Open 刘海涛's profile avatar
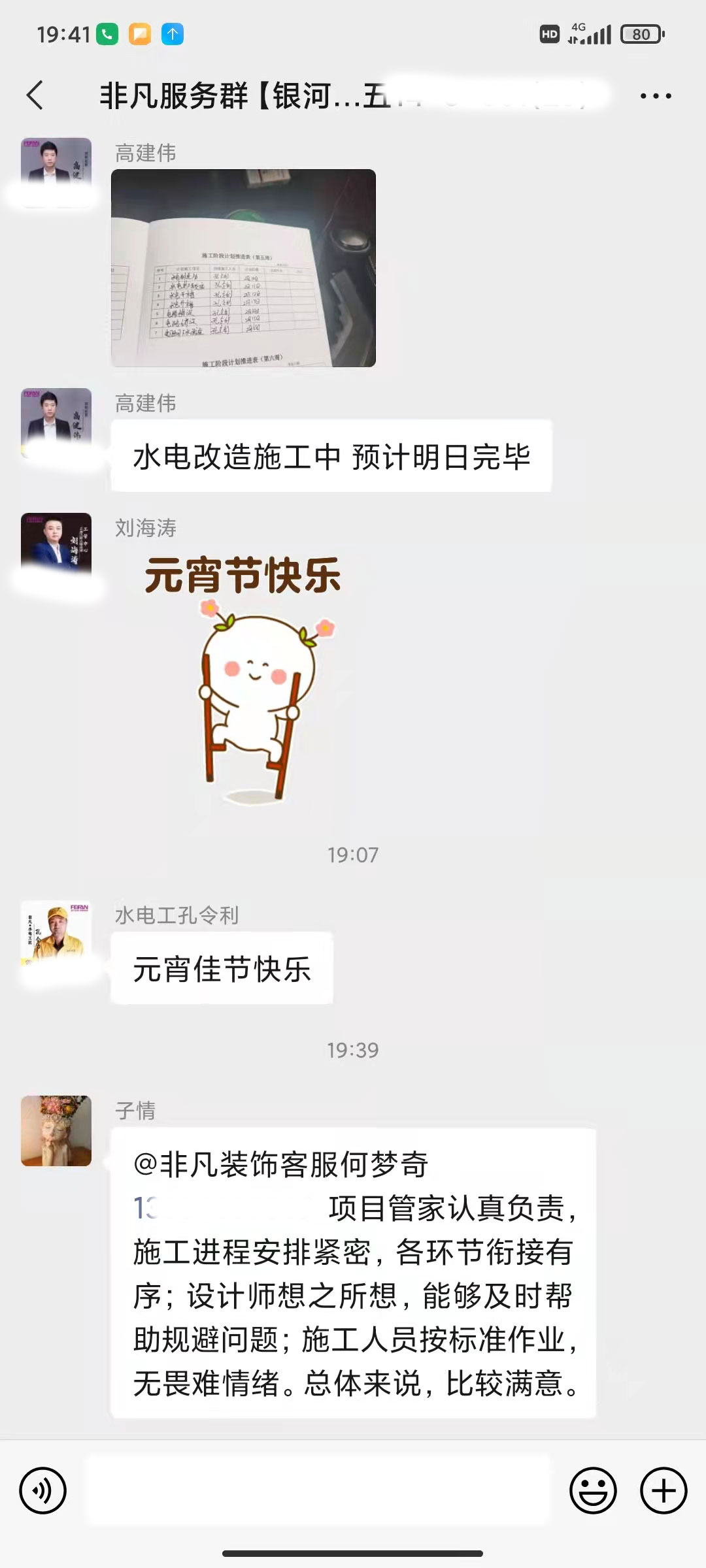Viewport: 706px width, 1568px height. 56,547
